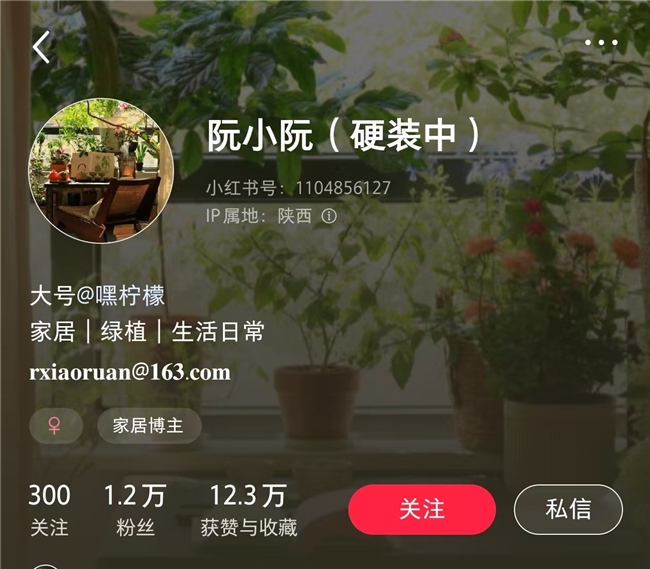650x569 pixels.
Task: View the 300 关注 following list
Action: pyautogui.click(x=49, y=509)
